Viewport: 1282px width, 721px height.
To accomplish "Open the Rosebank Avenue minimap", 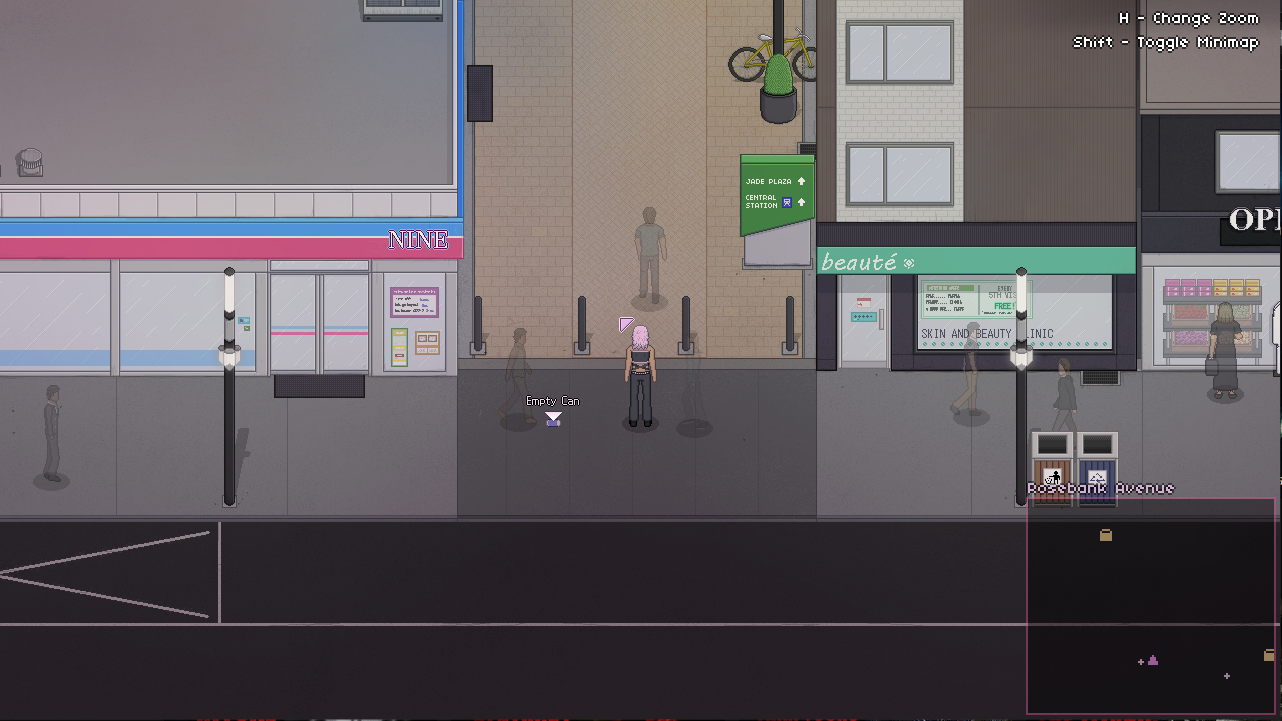I will [1151, 604].
